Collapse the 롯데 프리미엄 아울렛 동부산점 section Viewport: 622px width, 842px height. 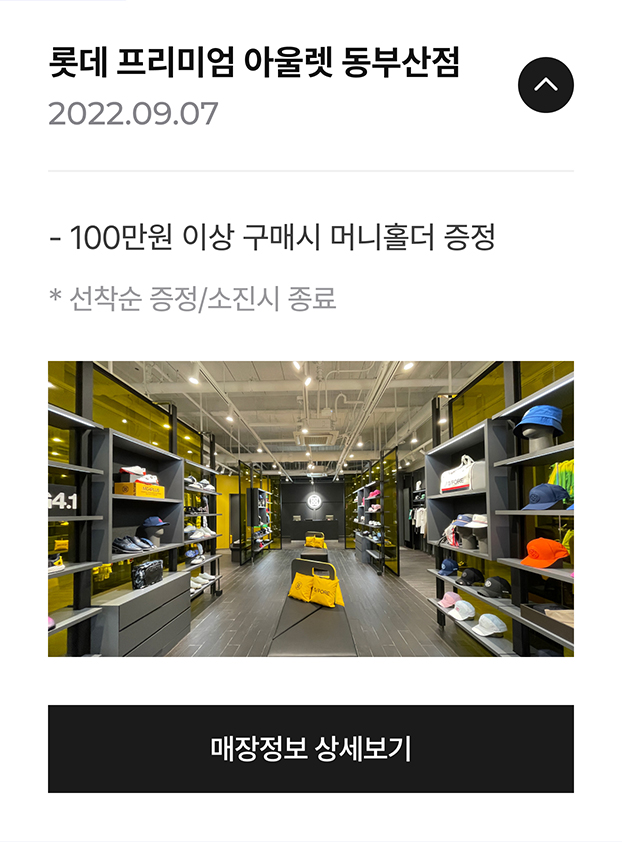pos(545,85)
